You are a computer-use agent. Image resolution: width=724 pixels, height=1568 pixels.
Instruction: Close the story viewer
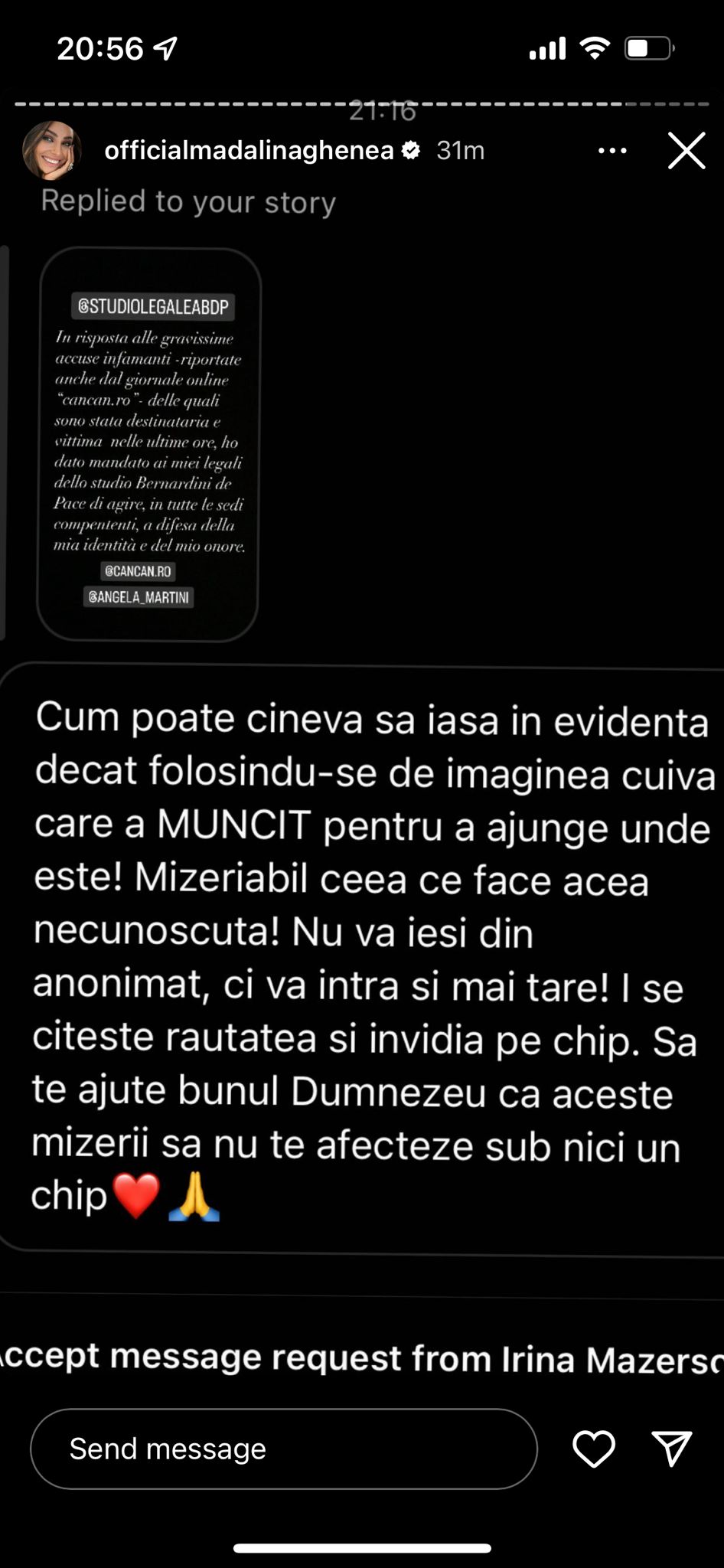[686, 151]
